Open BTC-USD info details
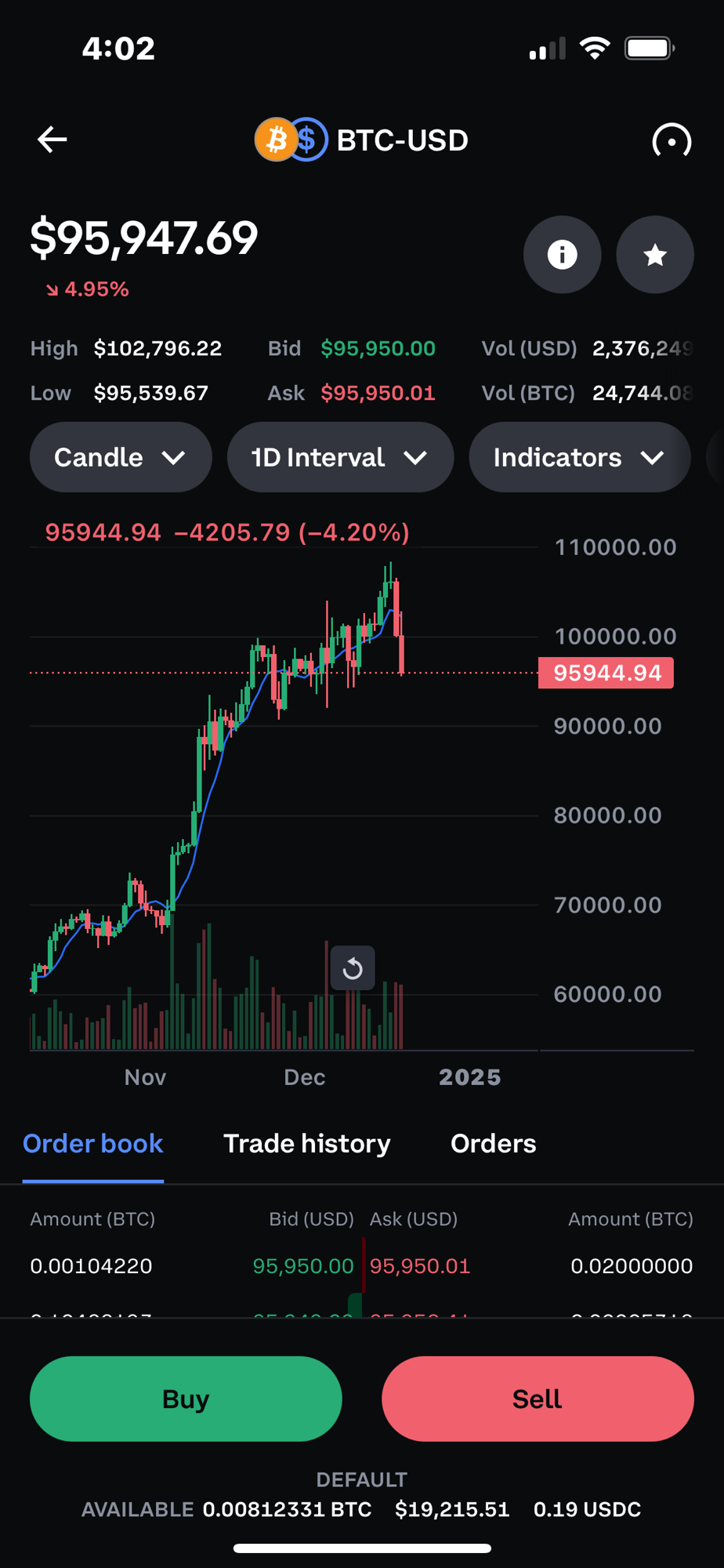The width and height of the screenshot is (724, 1568). (562, 255)
